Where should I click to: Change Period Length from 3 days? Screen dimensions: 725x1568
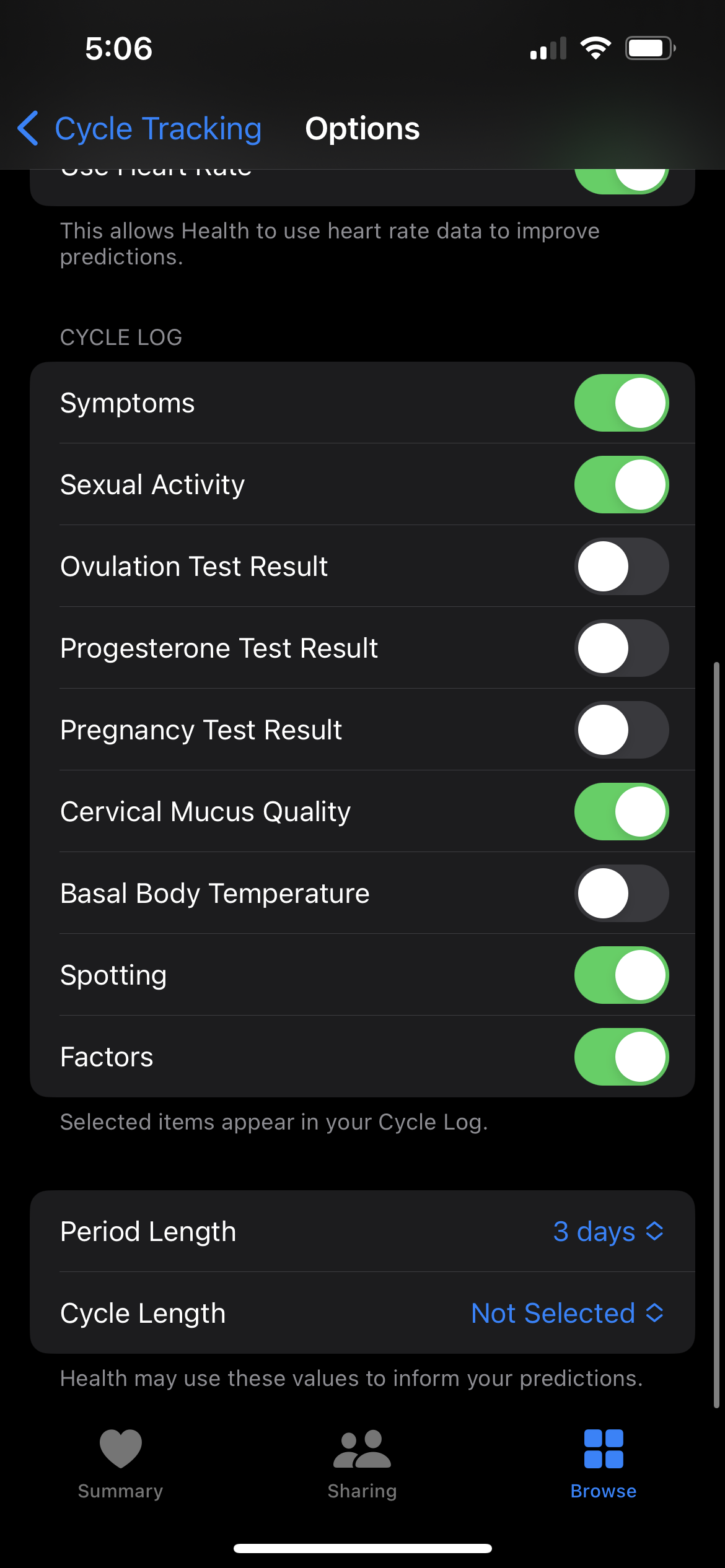609,1231
